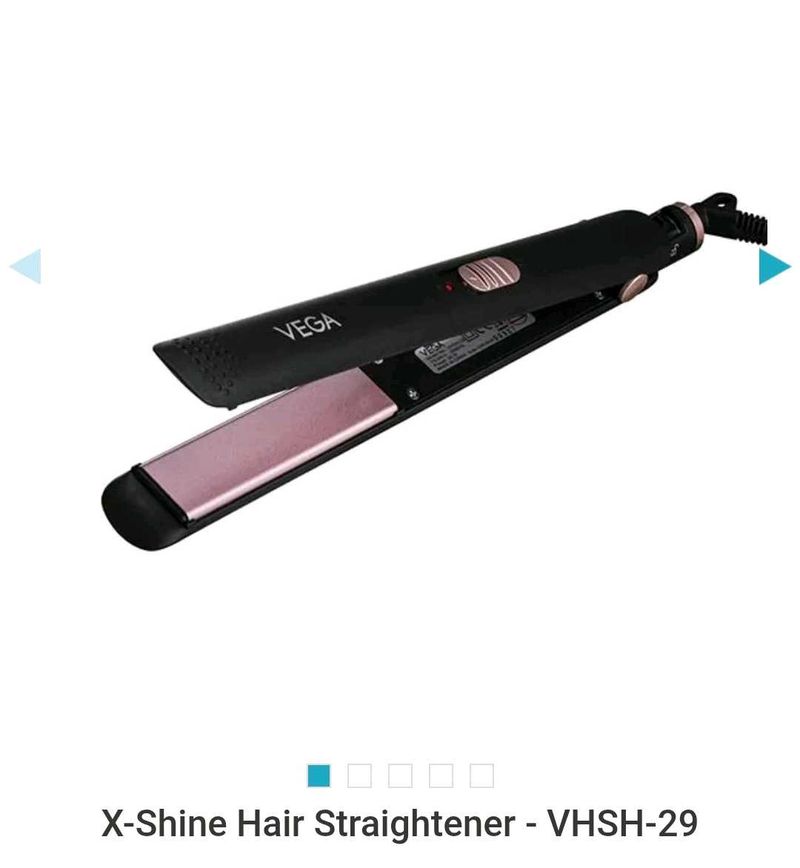Go to previous product image with left arrow
Viewport: 800px width, 868px height.
pos(26,267)
